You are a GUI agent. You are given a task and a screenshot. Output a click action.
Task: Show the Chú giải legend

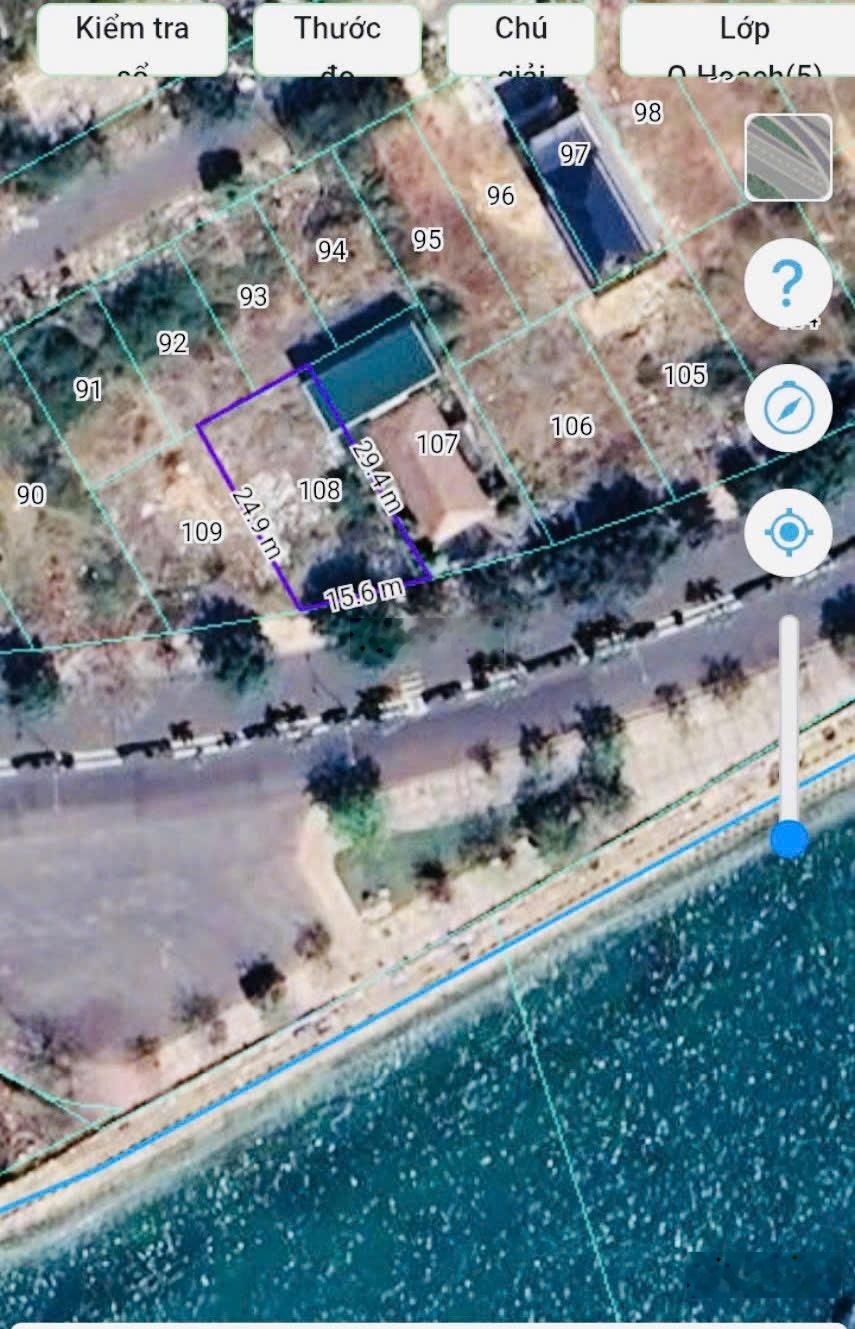[520, 40]
